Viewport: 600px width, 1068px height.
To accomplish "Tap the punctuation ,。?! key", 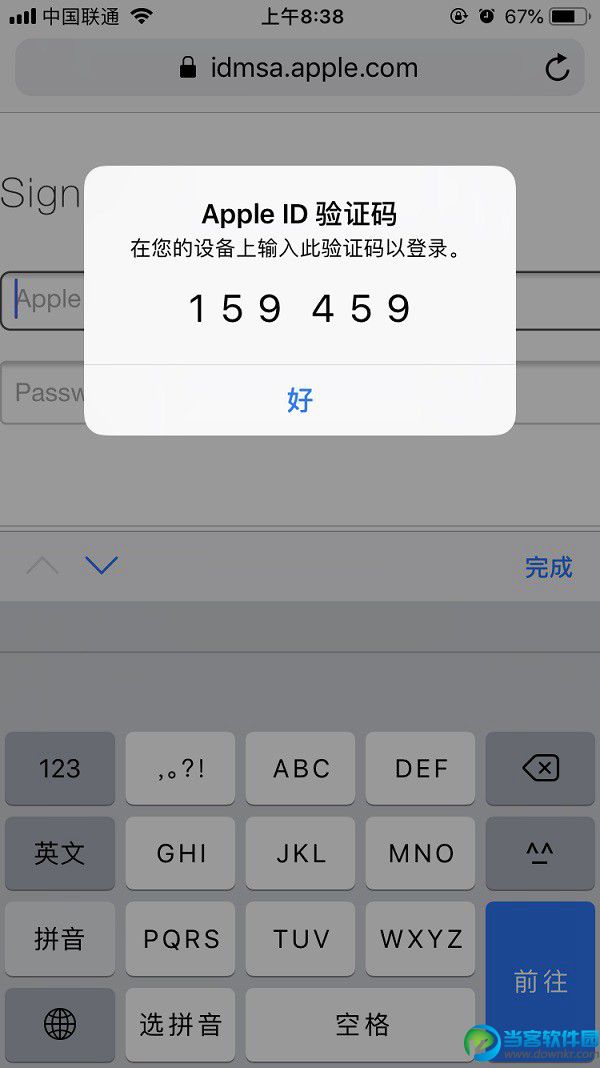I will click(180, 768).
